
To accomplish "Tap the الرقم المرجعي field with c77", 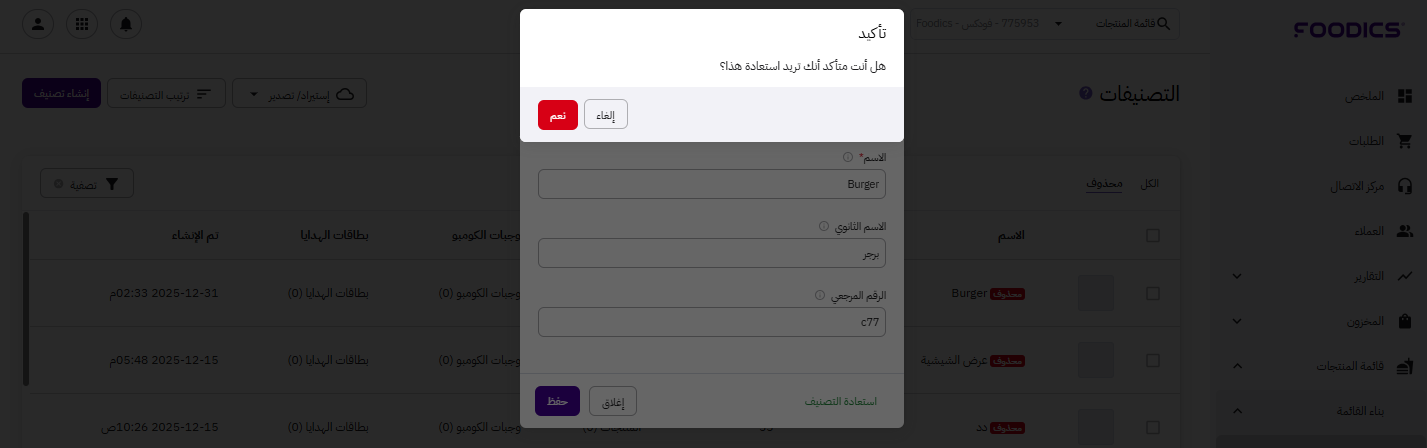I will tap(712, 322).
